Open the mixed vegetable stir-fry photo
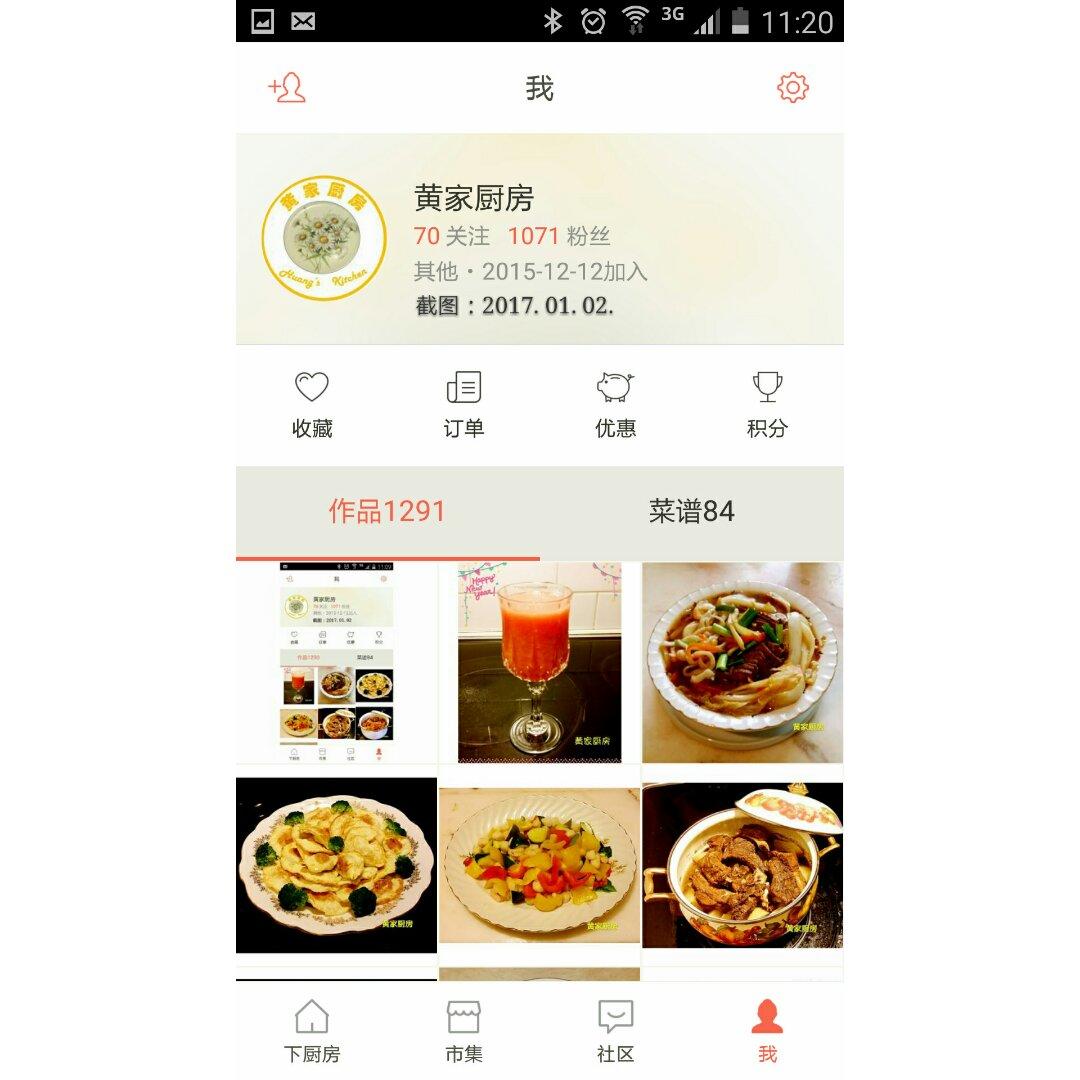The image size is (1080, 1080). tap(539, 865)
